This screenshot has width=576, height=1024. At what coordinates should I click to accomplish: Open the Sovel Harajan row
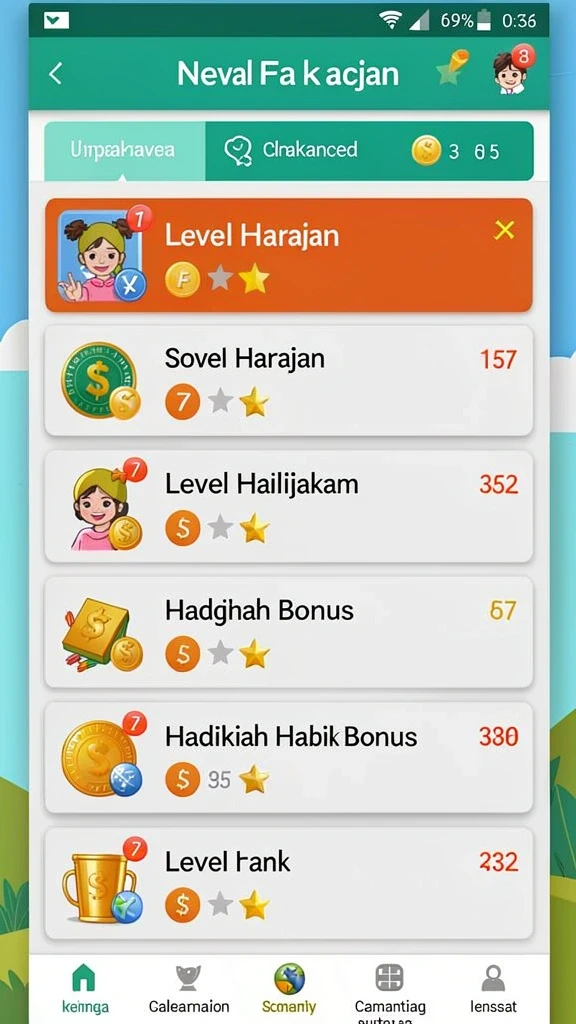point(289,381)
